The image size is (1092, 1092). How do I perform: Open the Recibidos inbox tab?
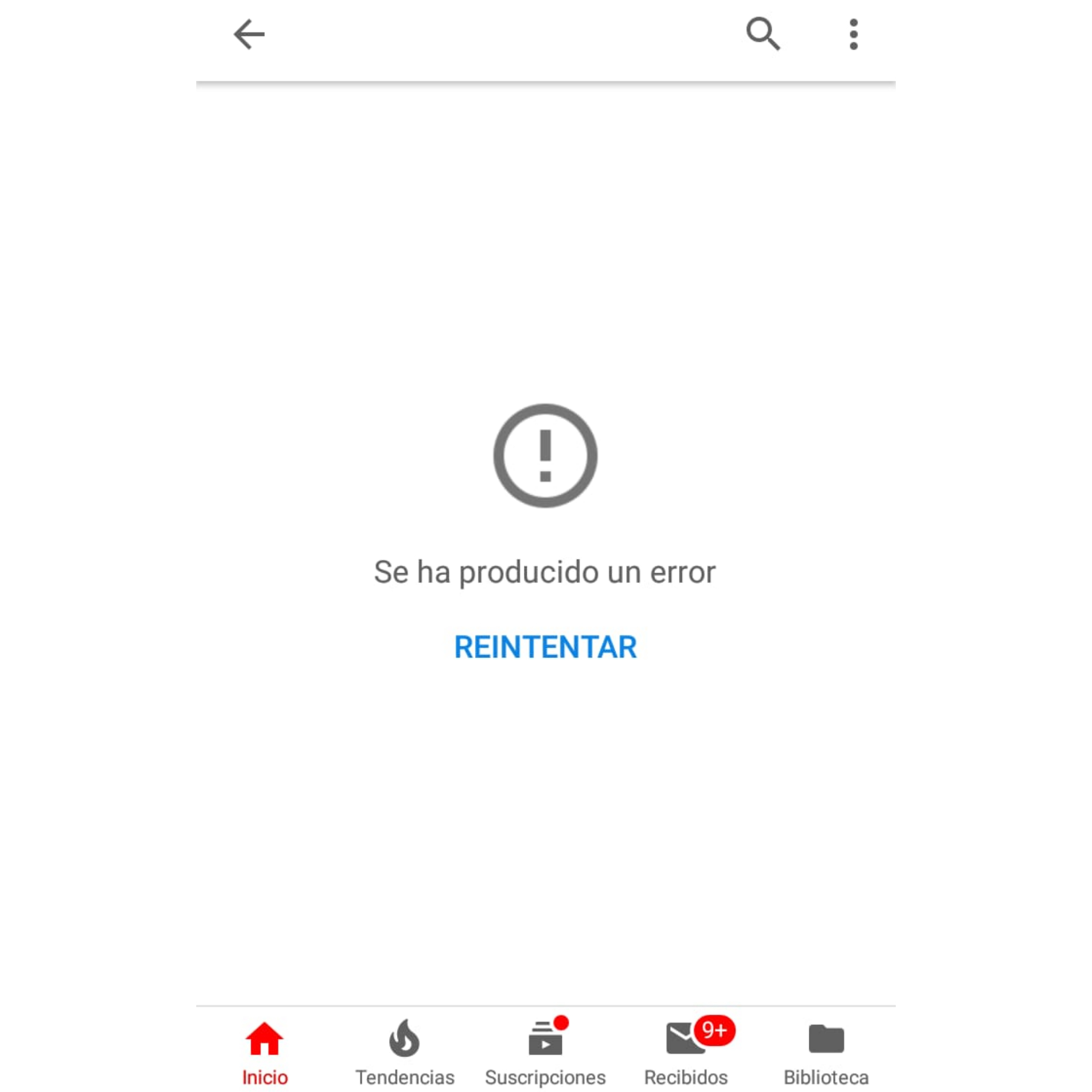tap(685, 1052)
